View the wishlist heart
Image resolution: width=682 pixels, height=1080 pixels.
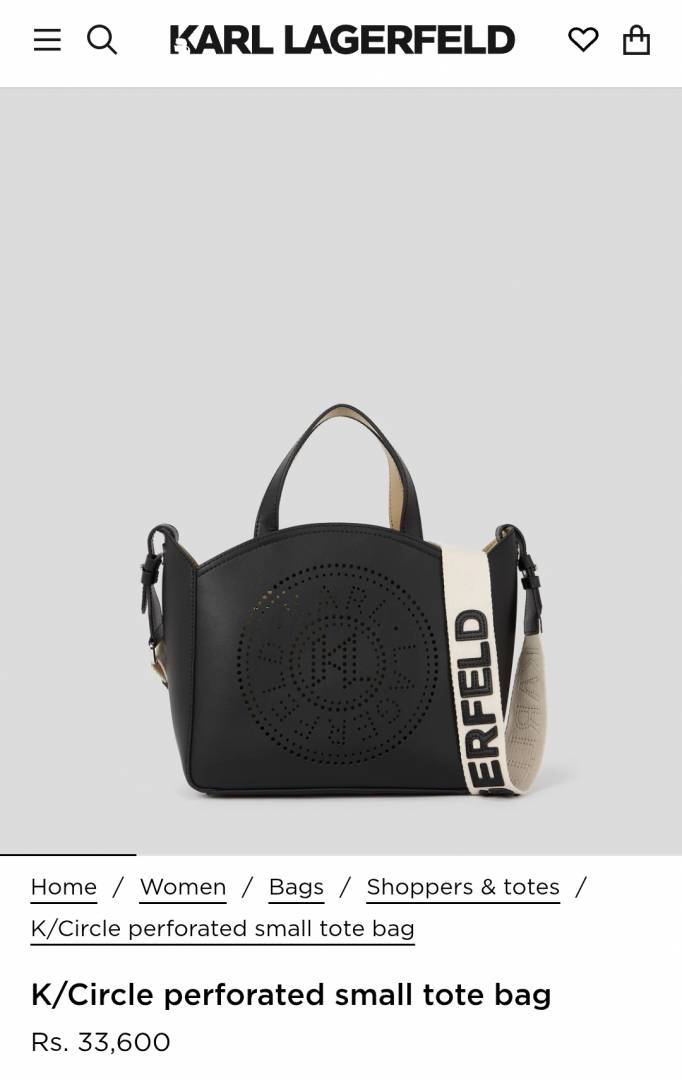click(583, 40)
